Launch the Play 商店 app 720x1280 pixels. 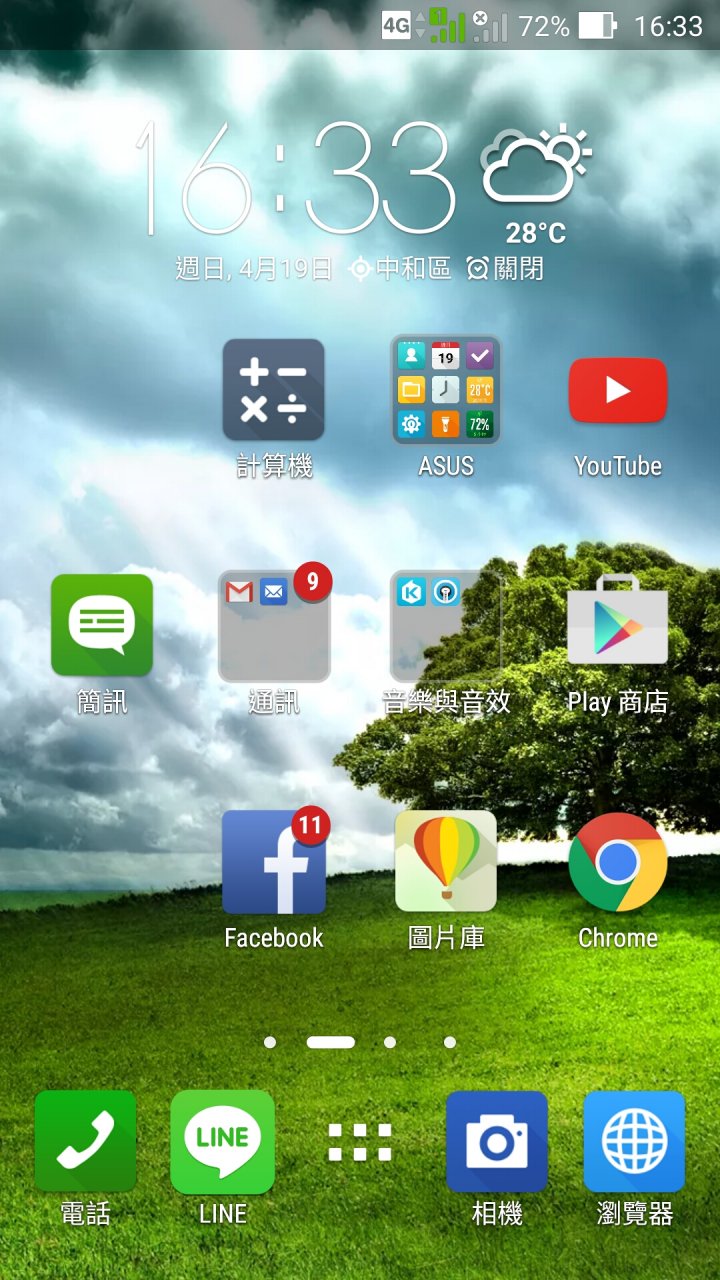point(617,626)
